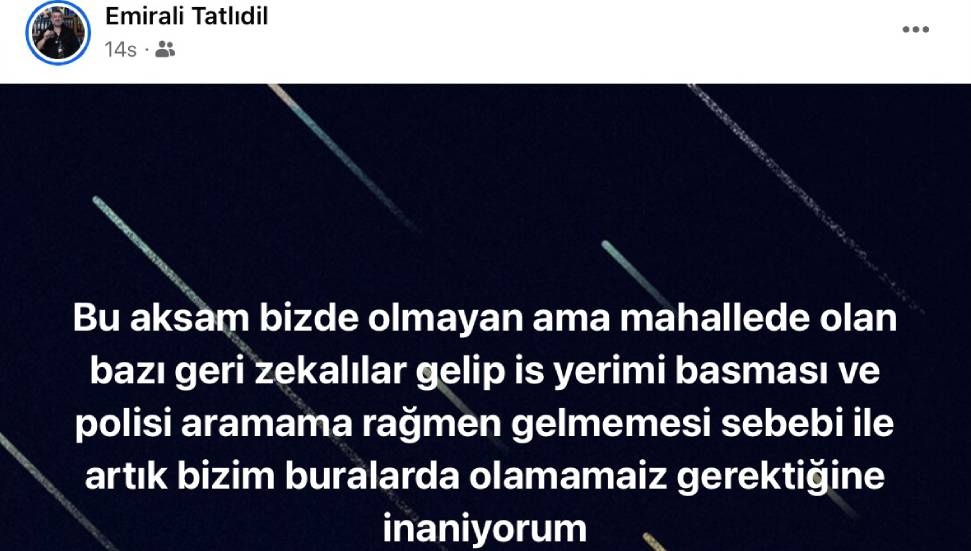Open the post's three-dot options menu

coord(915,30)
